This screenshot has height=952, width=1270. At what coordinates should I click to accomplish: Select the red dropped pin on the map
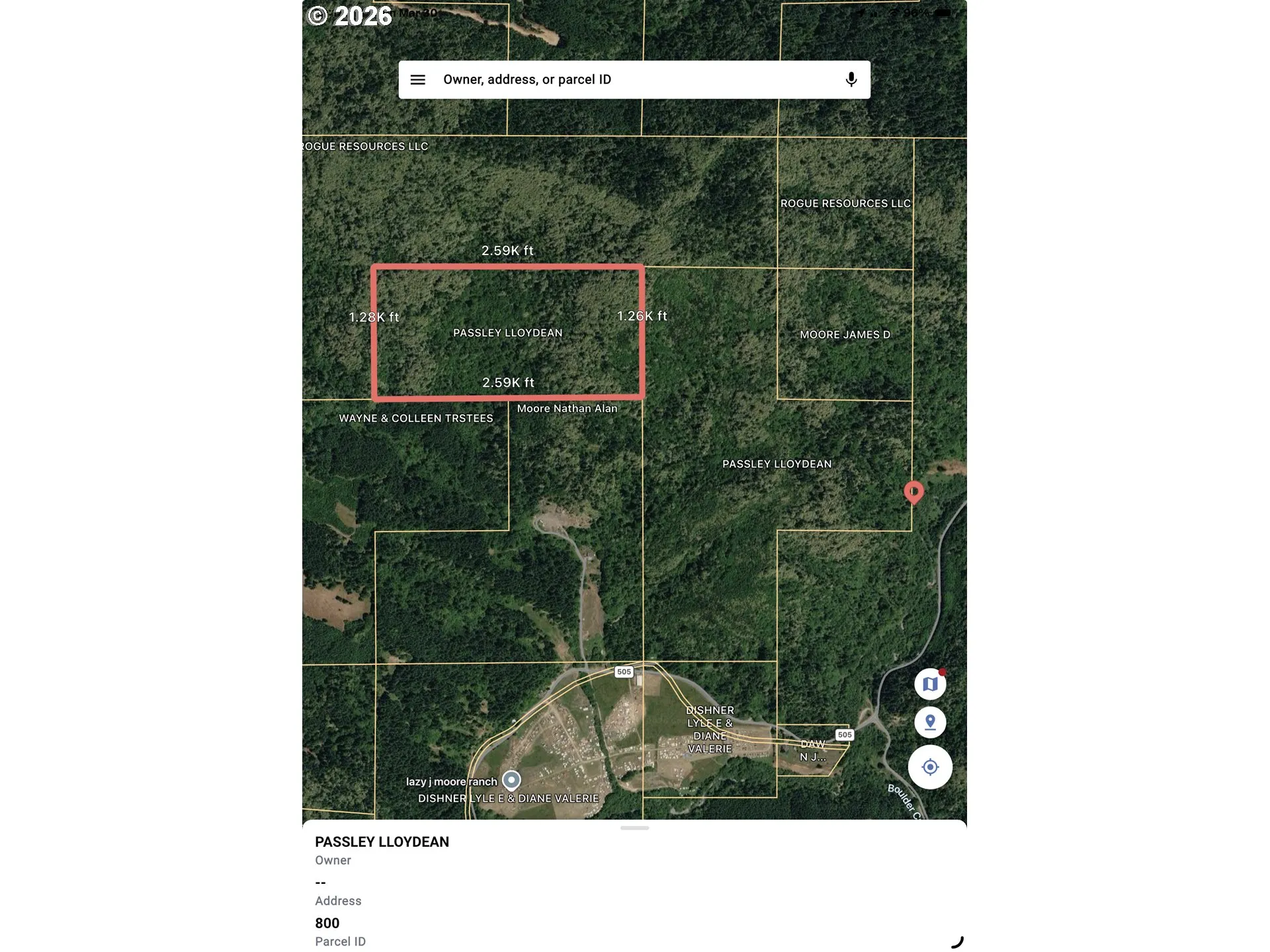tap(913, 492)
